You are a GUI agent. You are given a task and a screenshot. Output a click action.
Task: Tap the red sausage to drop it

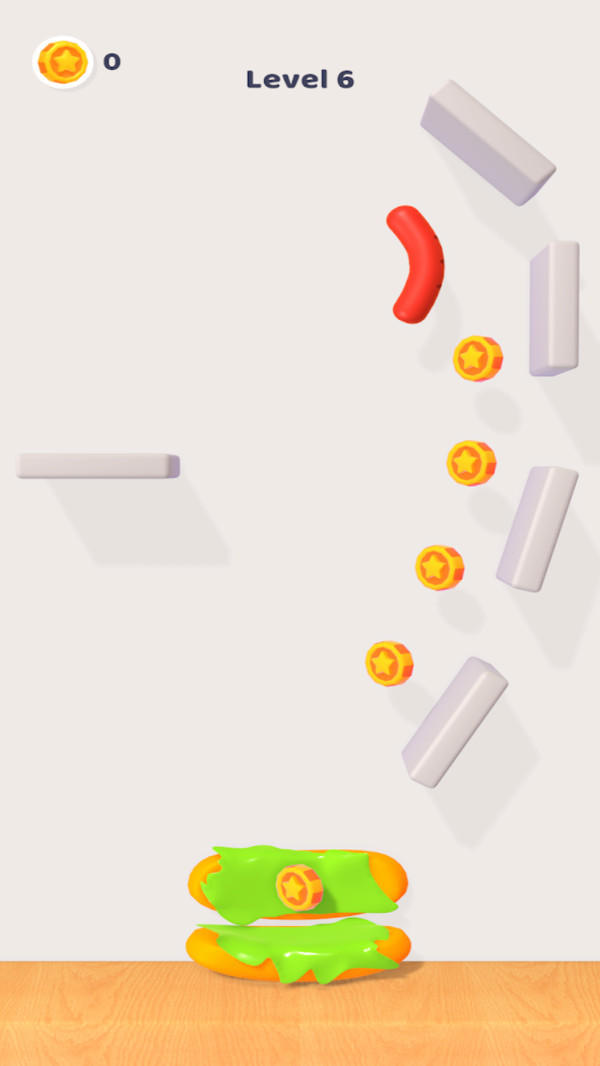coord(420,264)
